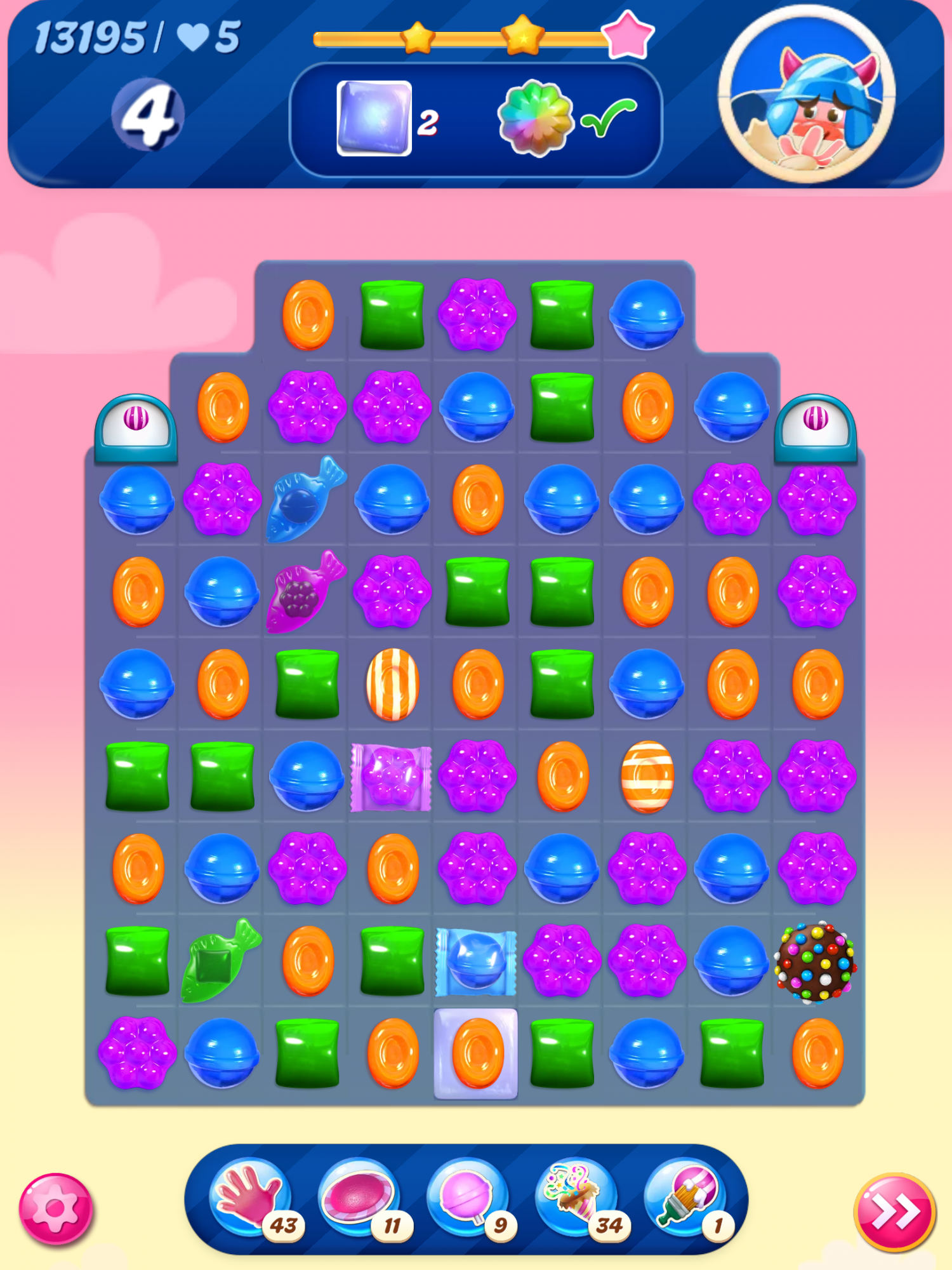Screen dimensions: 952x1270
Task: Select the purple wrapped candy
Action: coord(392,777)
